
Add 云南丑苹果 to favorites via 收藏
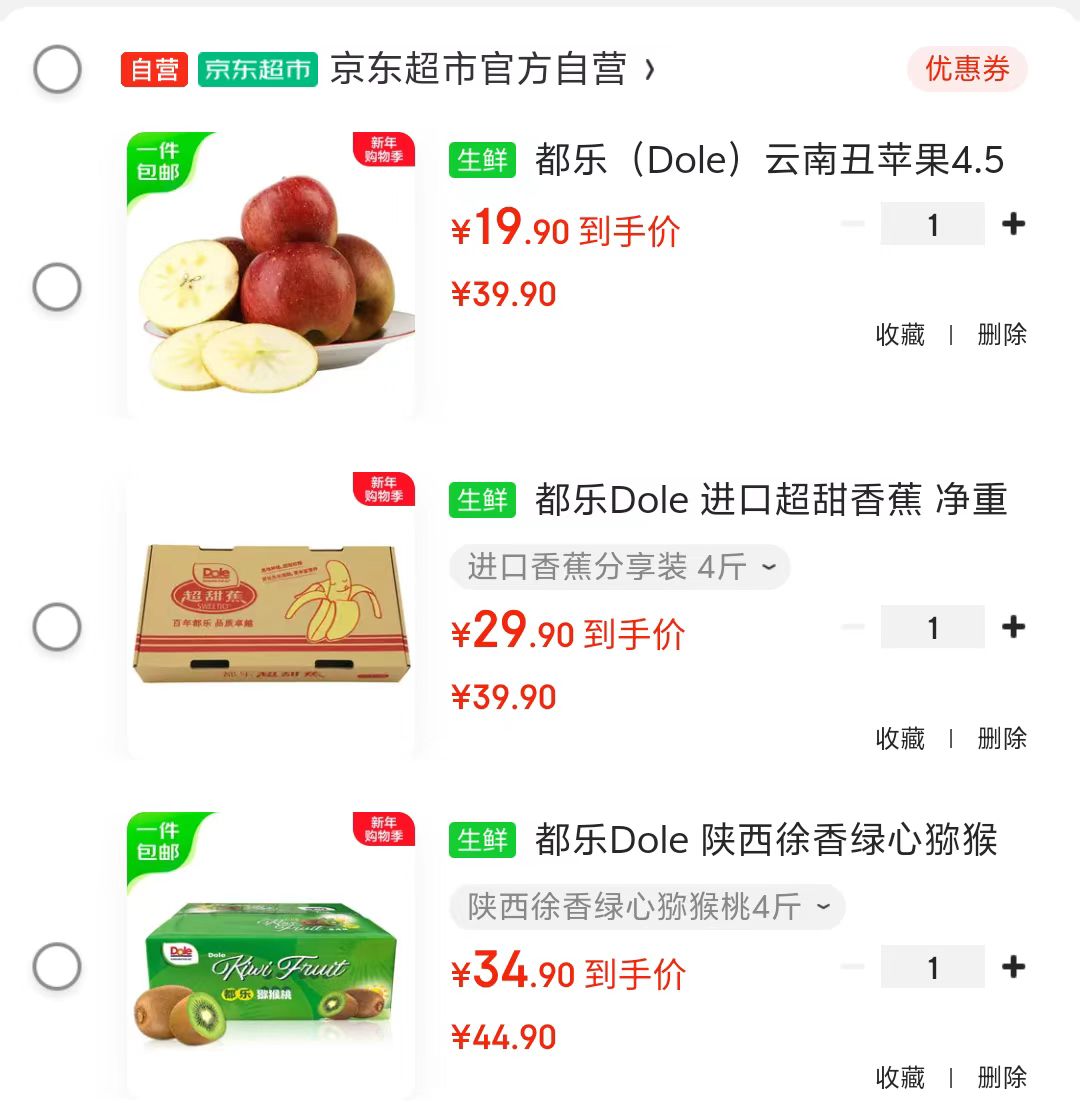click(x=900, y=334)
